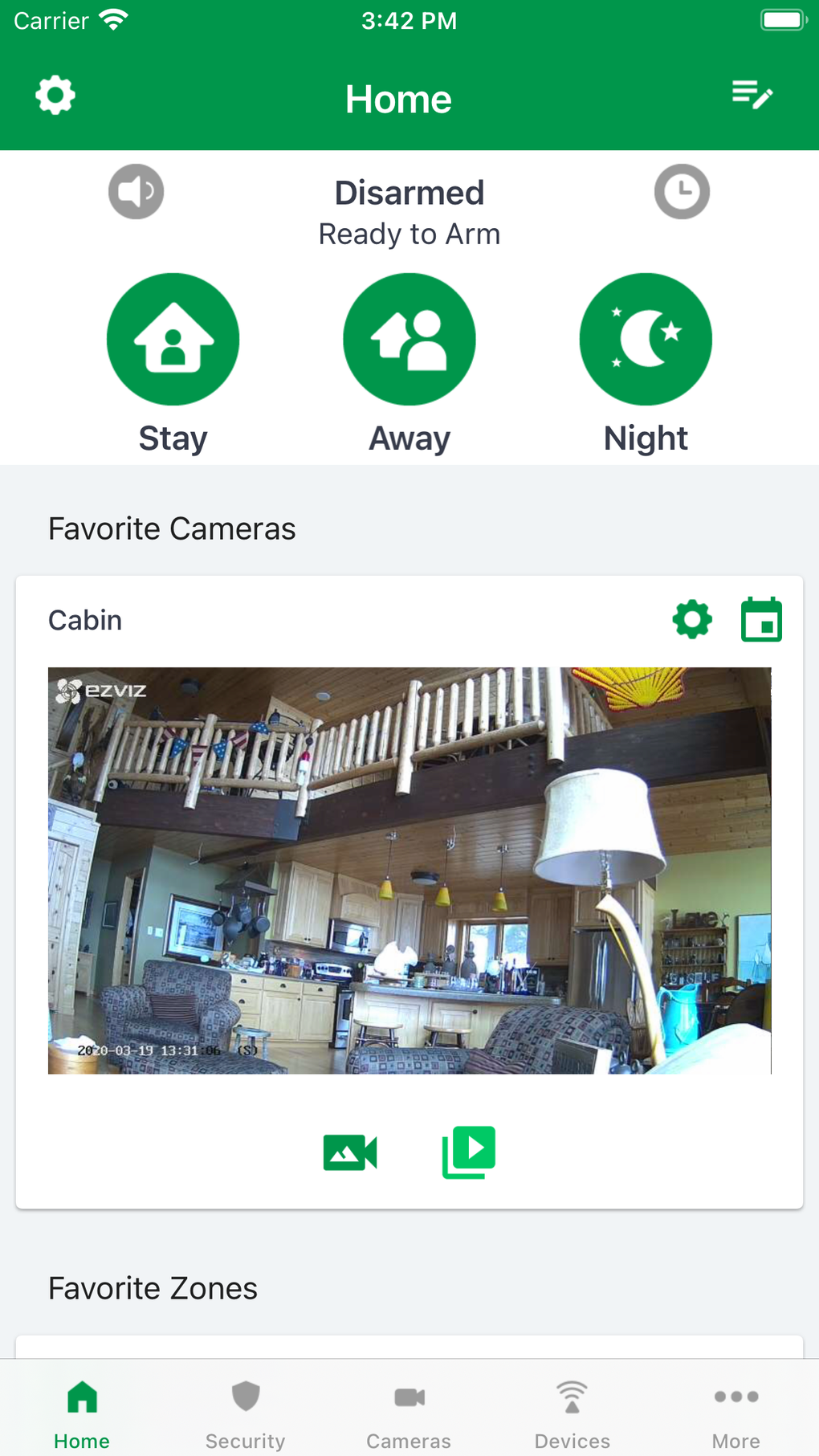The width and height of the screenshot is (819, 1456).
Task: Mute the system chime speaker icon
Action: pos(135,191)
